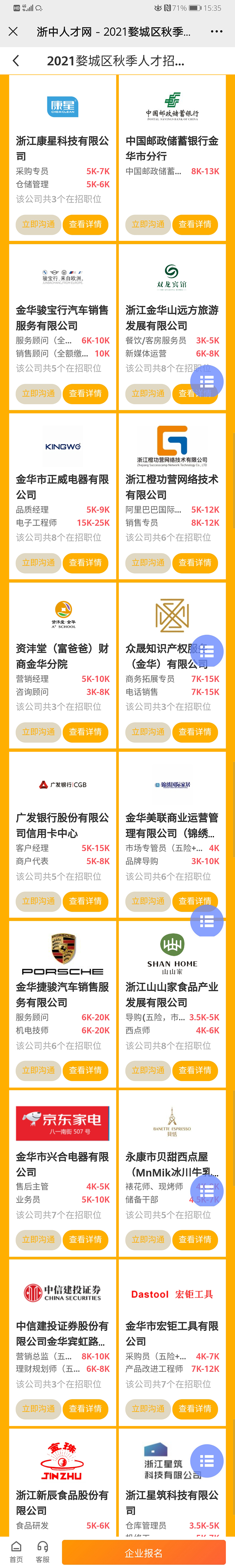View details of 金华市宏钜工具有限公司
Screen dimensions: 235x1568
[x=195, y=1408]
